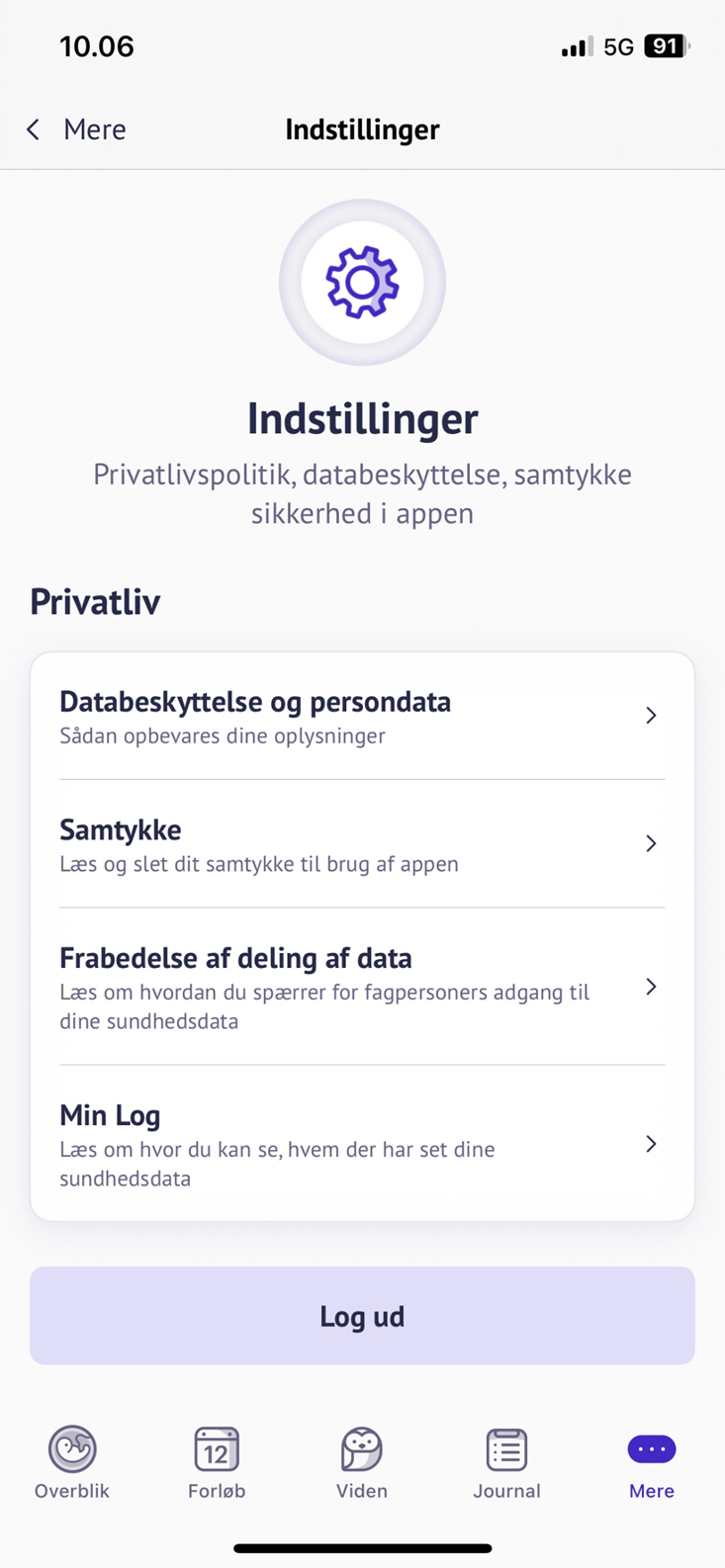
Task: Switch to the Journal tab
Action: click(x=506, y=1463)
